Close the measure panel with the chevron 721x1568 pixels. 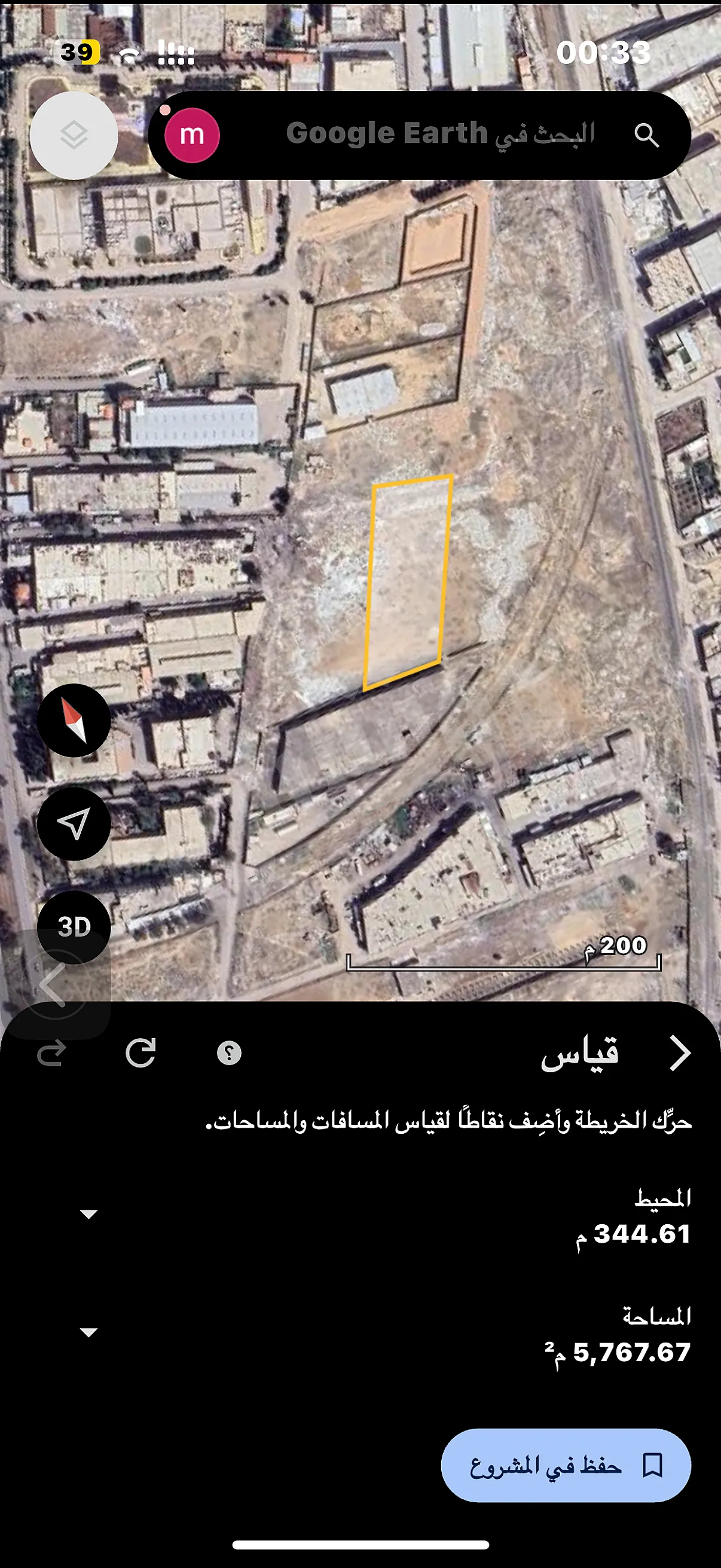click(x=680, y=1053)
